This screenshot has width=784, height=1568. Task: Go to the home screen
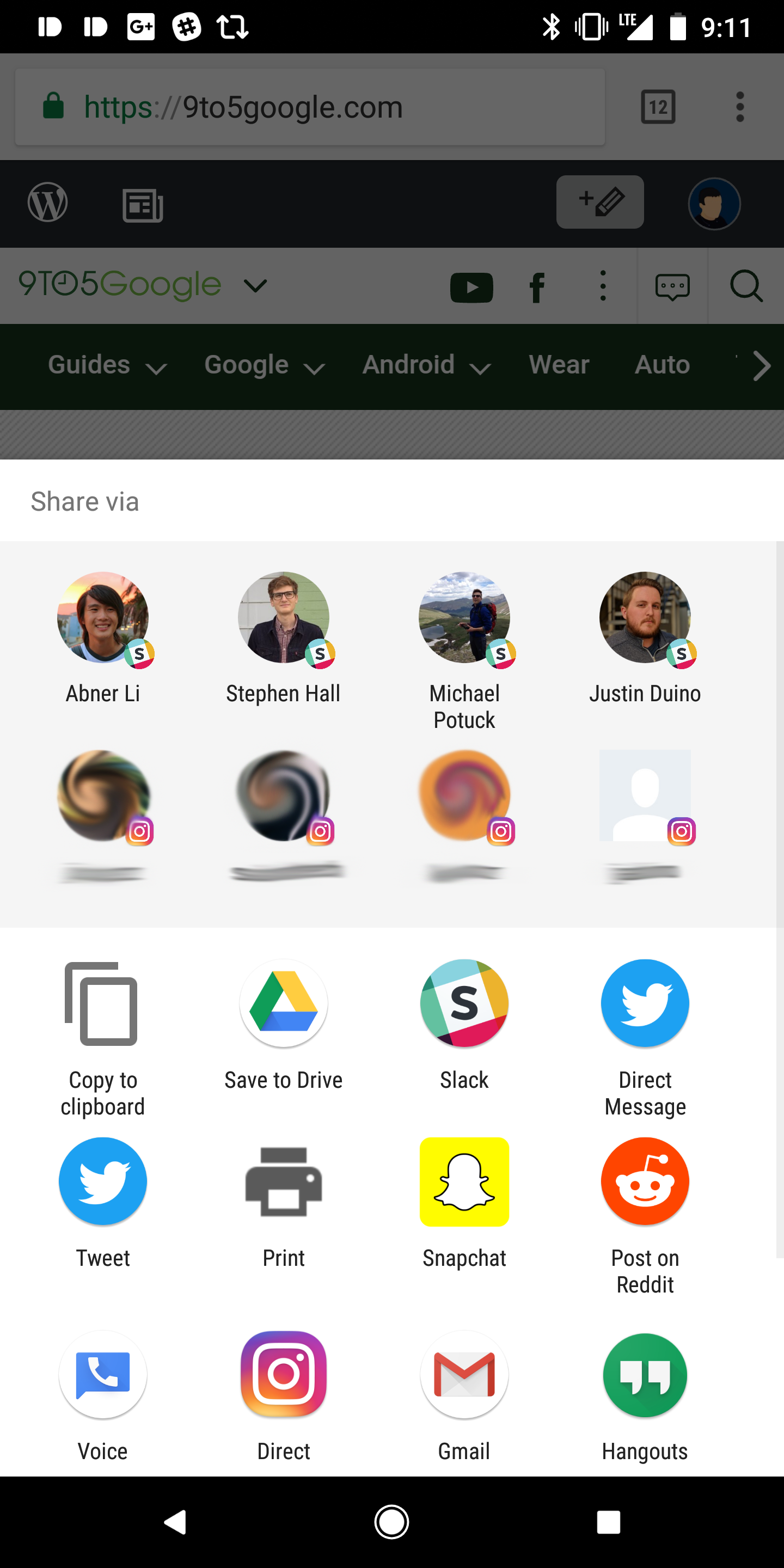coord(391,1522)
